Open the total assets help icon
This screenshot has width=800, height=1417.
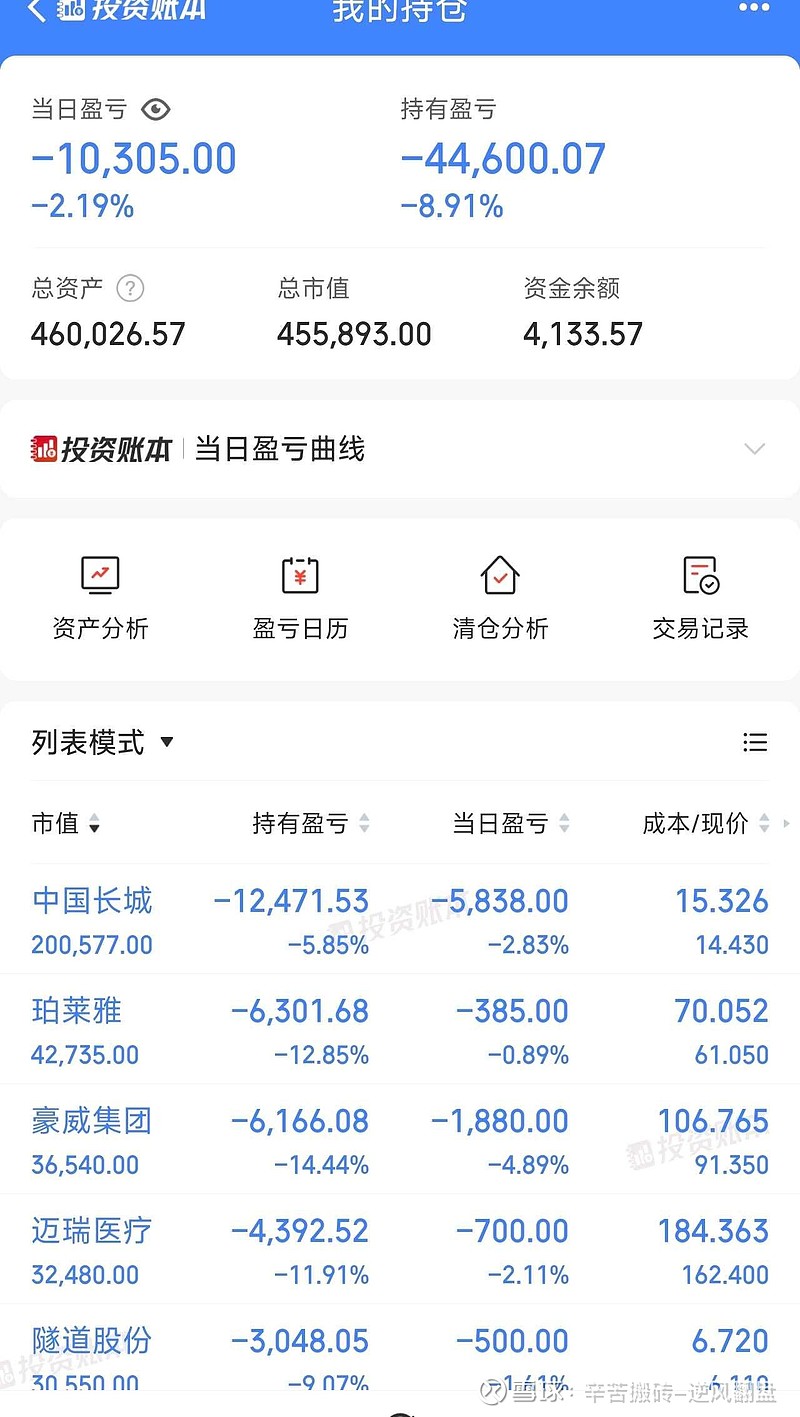130,289
